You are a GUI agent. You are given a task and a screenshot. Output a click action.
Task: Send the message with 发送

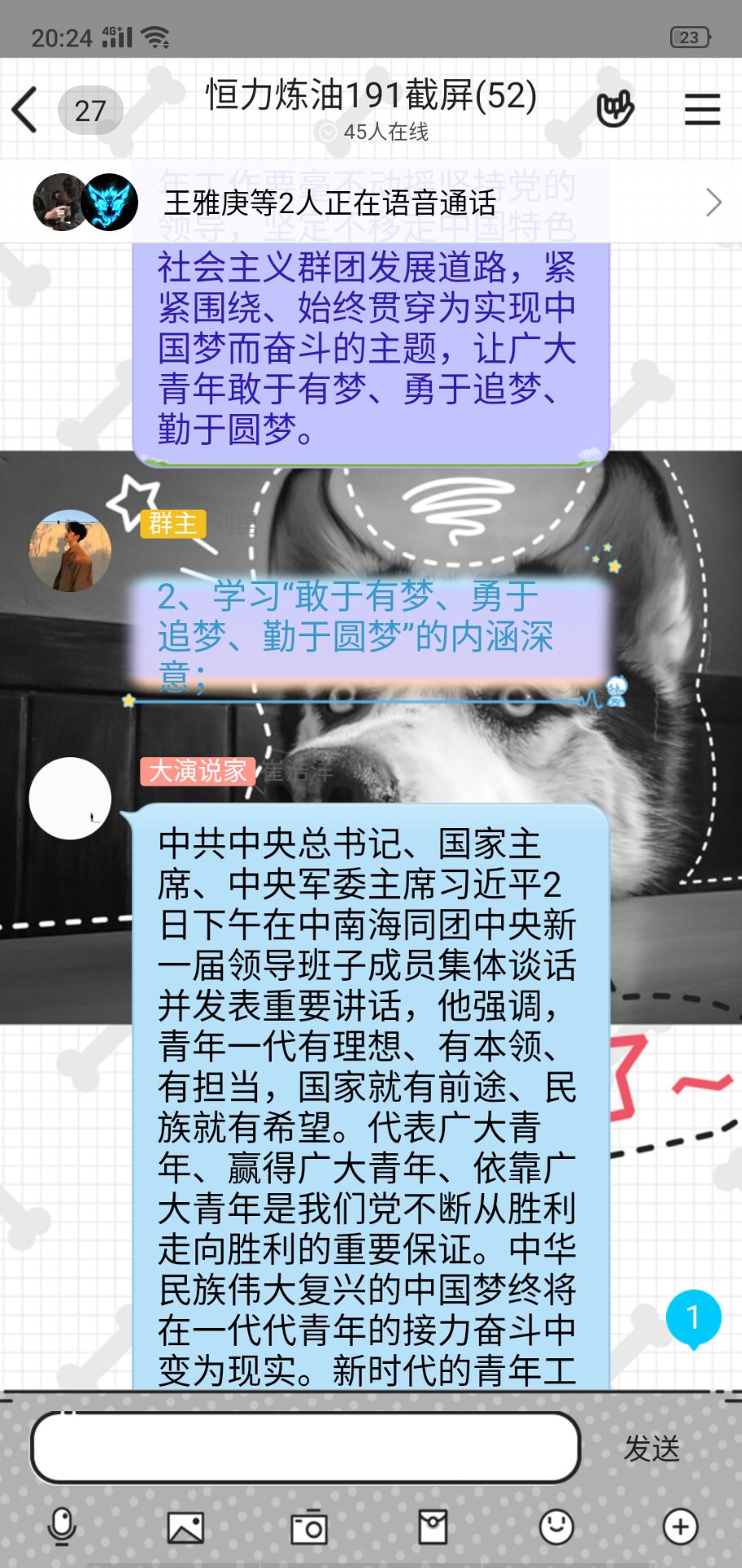point(651,1449)
